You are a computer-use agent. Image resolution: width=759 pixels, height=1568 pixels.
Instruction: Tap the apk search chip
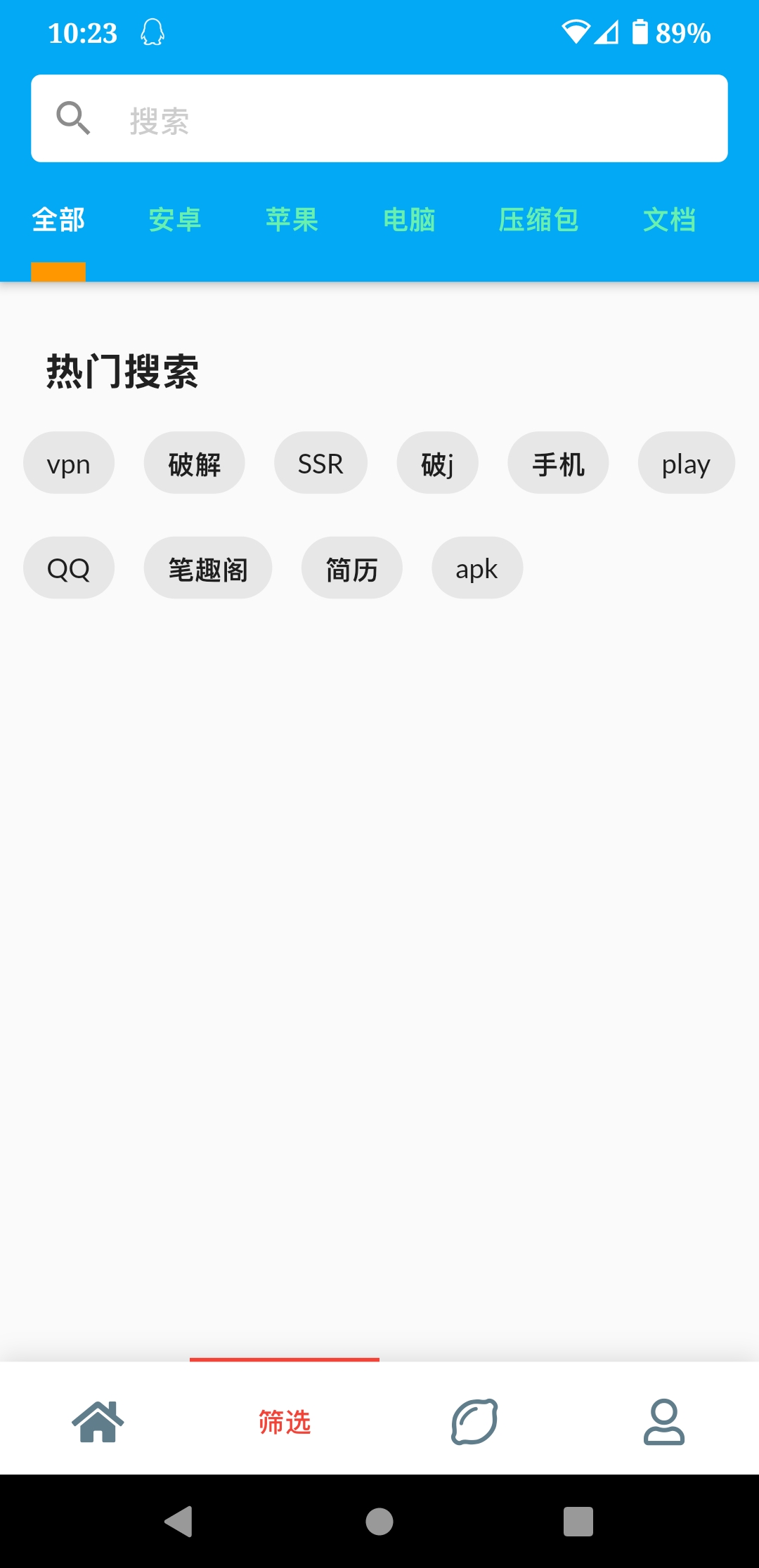click(476, 568)
